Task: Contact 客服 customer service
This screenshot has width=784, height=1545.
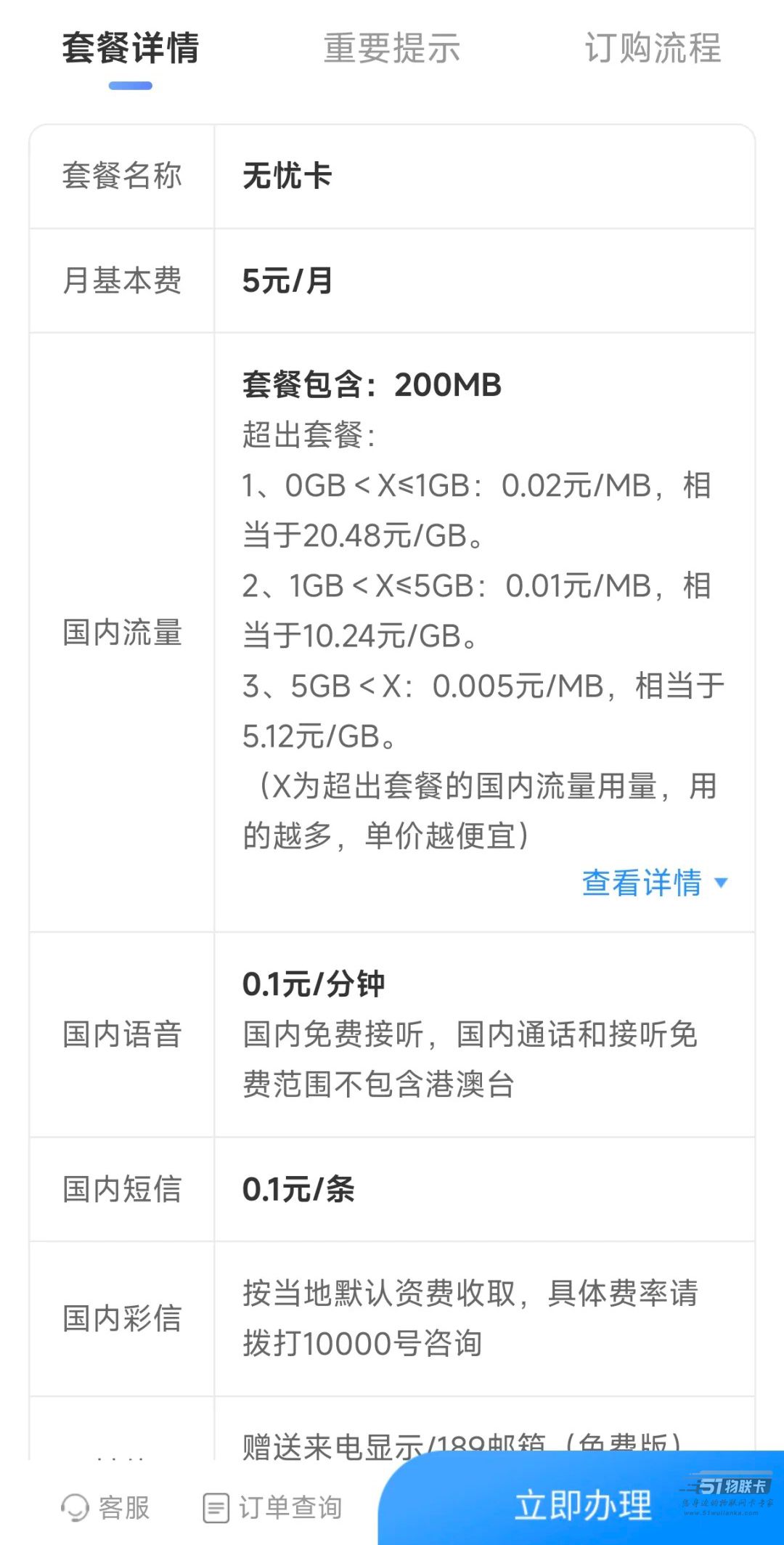Action: click(x=106, y=1508)
